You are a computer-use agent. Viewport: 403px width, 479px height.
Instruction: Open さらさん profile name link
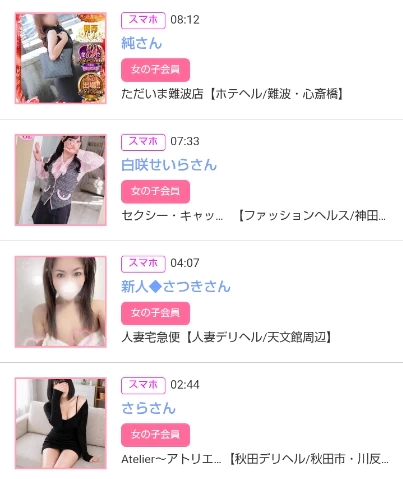click(148, 408)
